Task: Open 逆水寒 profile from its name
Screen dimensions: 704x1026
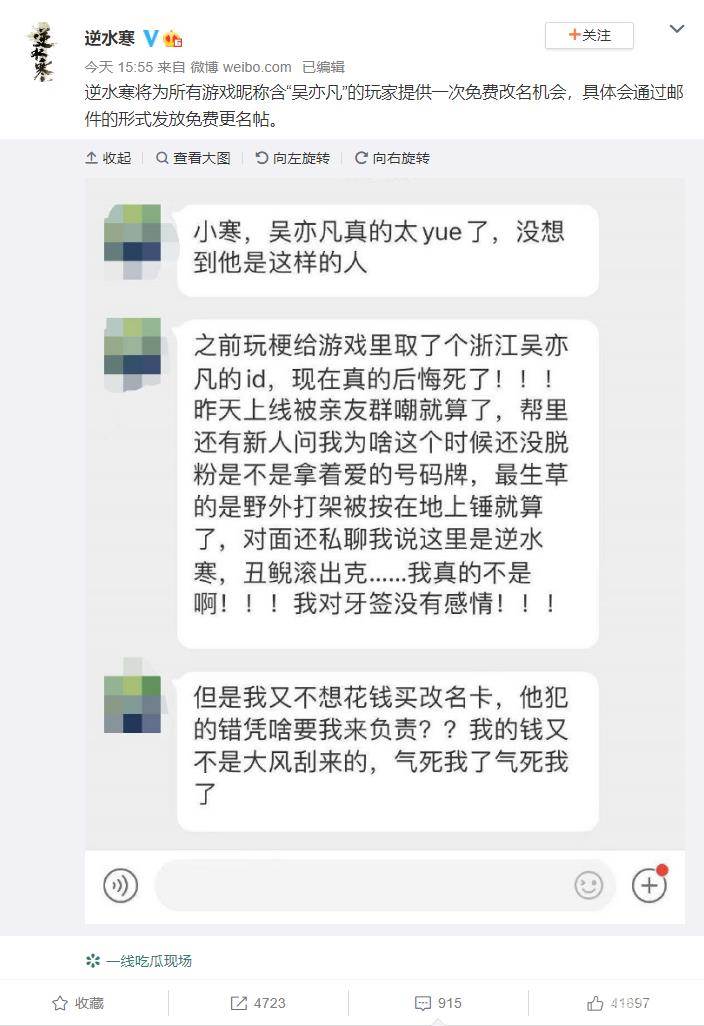Action: coord(109,38)
